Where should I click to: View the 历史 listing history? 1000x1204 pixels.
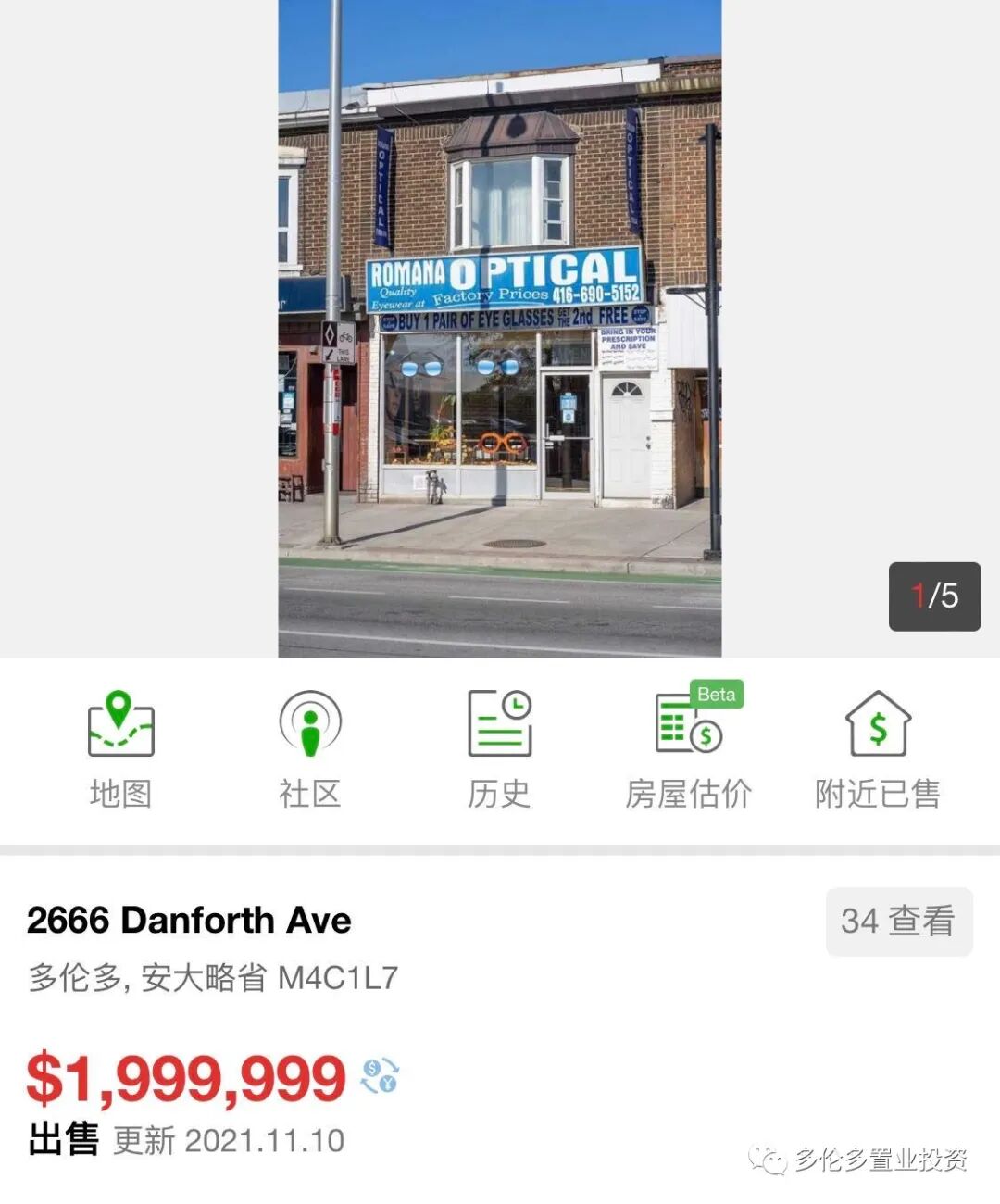click(x=499, y=749)
